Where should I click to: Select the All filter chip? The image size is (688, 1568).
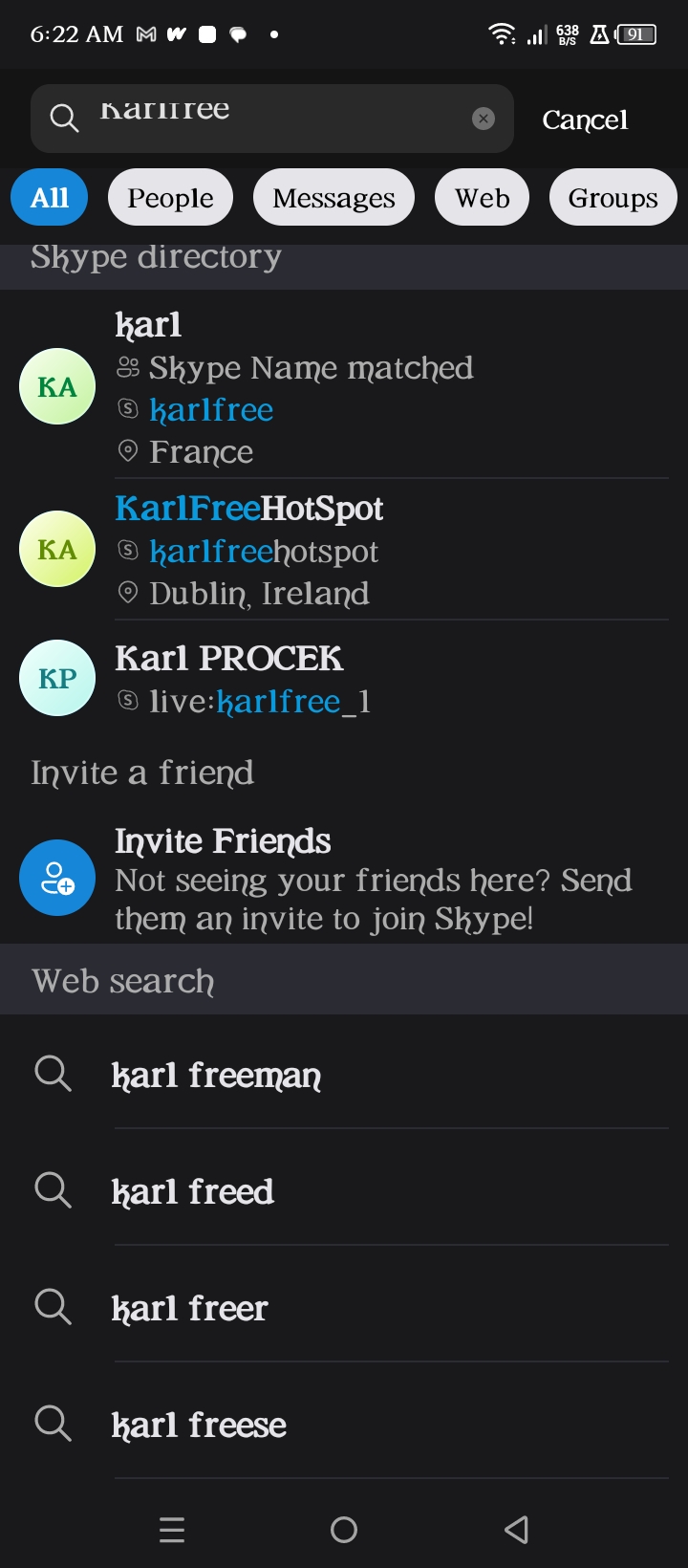point(49,198)
